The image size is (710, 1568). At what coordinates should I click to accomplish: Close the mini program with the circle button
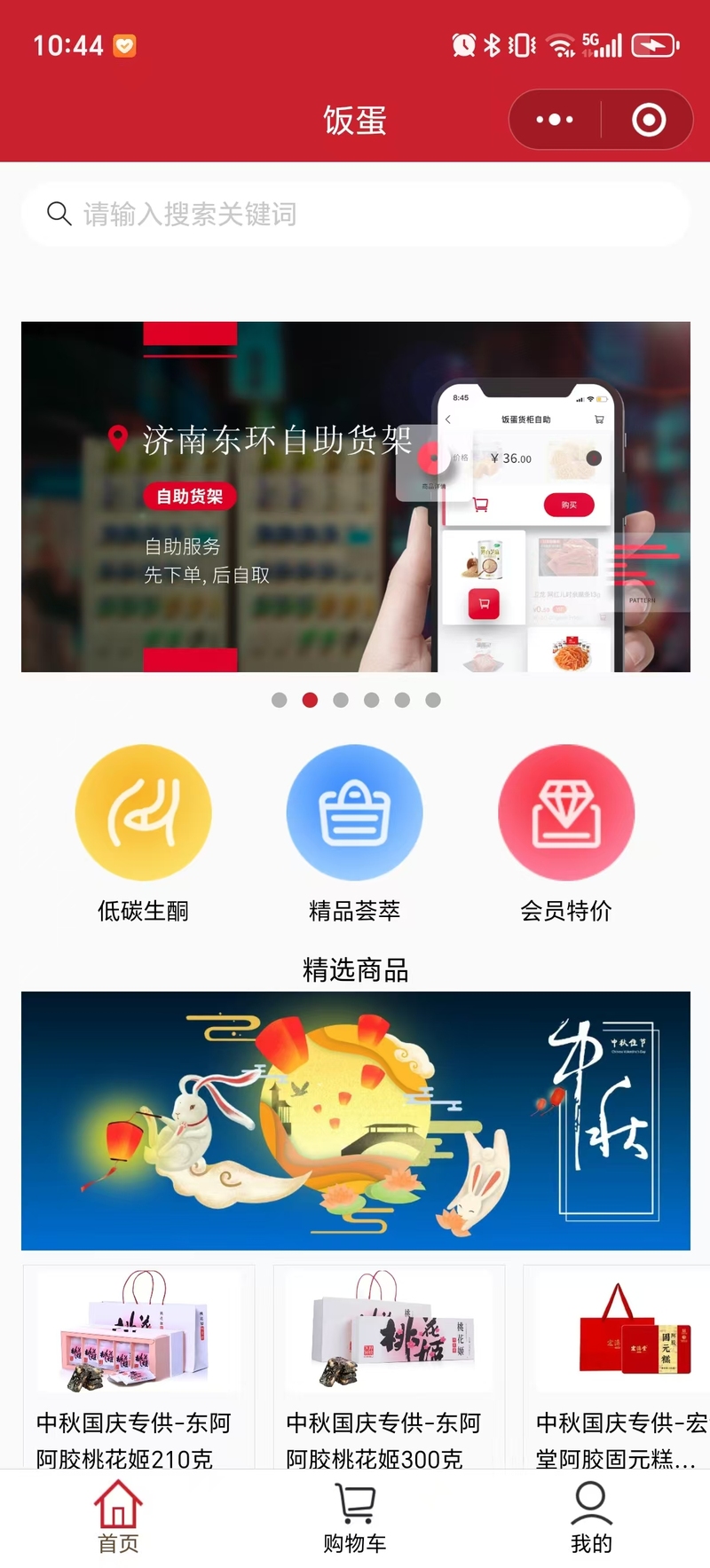coord(649,120)
